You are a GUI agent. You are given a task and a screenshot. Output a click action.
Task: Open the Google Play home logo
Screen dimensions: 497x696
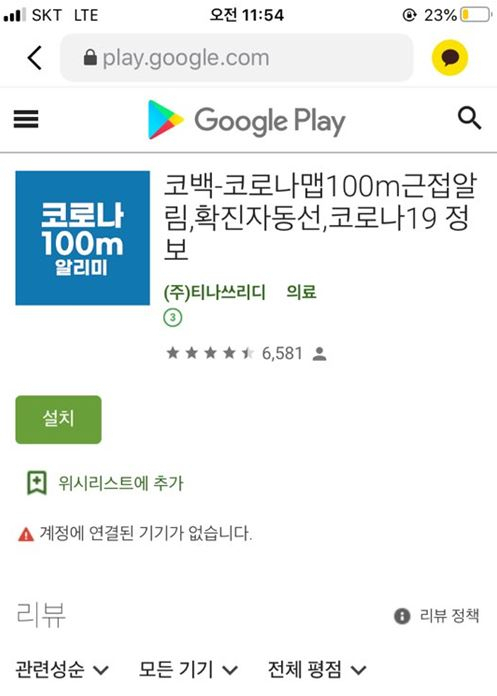(246, 120)
